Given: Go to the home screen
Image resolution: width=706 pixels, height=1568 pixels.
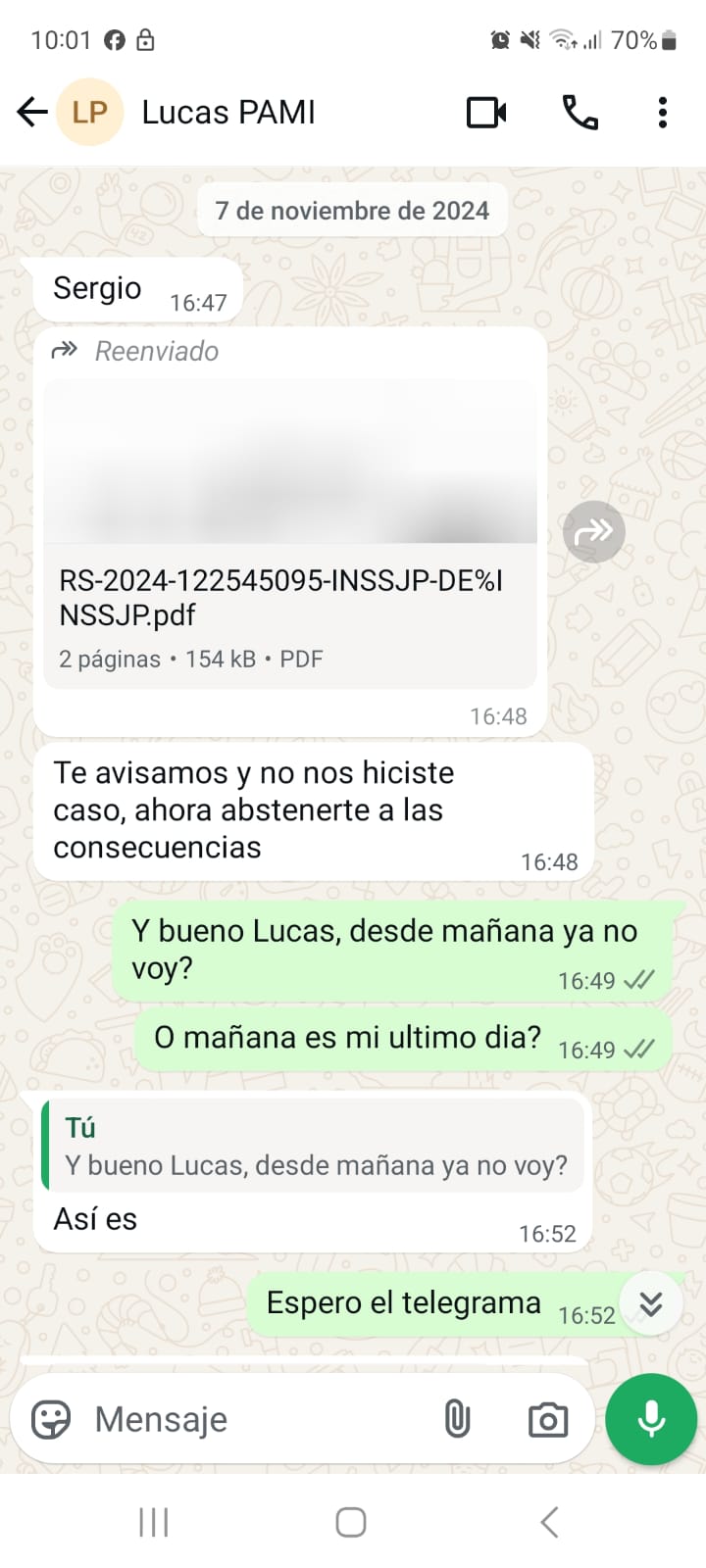Looking at the screenshot, I should point(351,1522).
